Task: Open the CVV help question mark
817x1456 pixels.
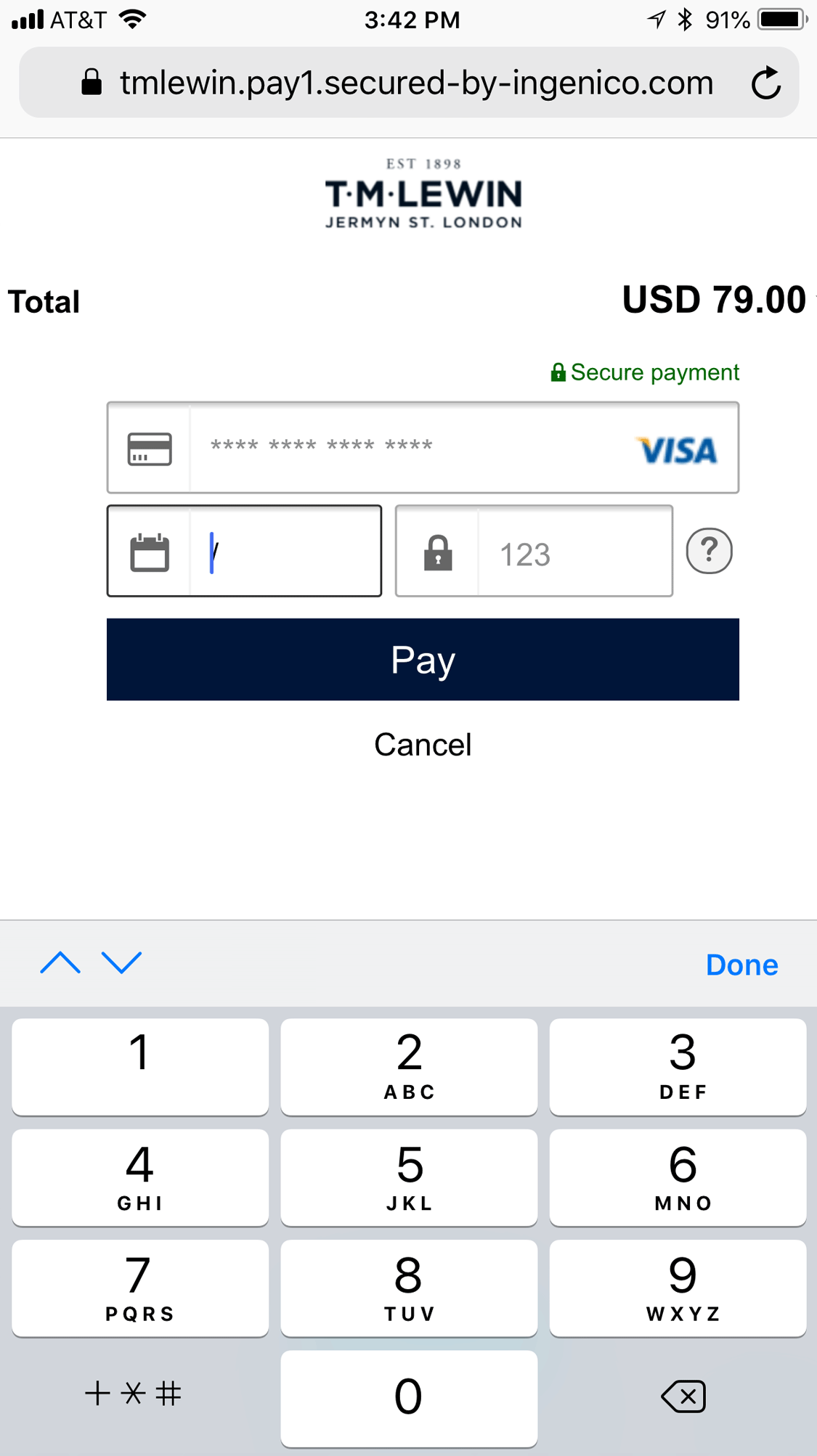Action: [709, 552]
